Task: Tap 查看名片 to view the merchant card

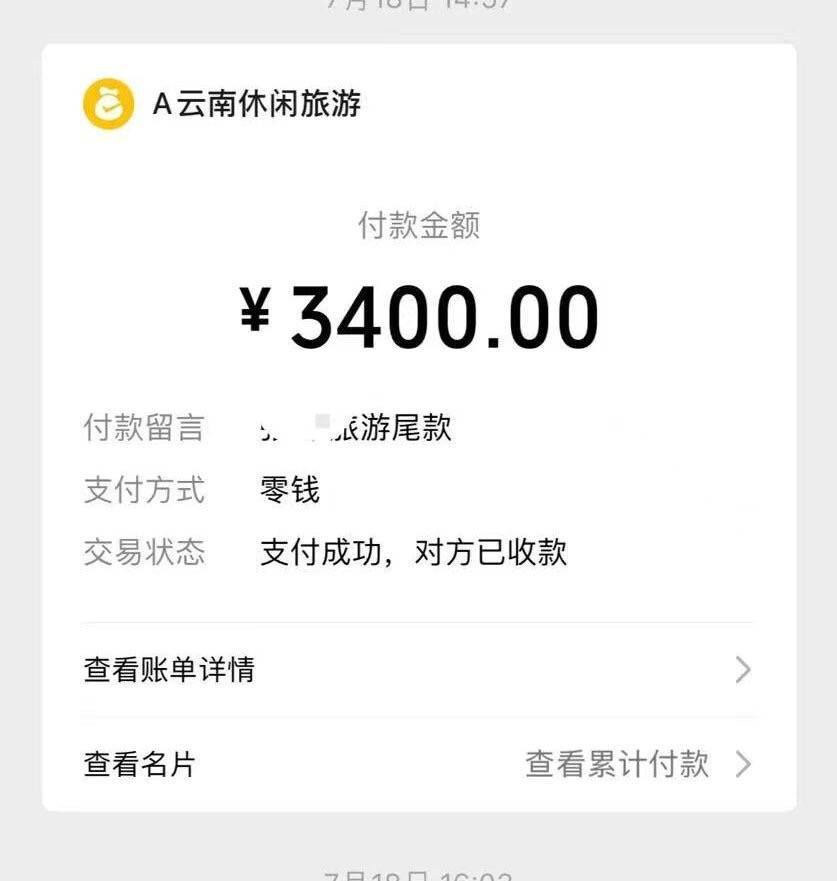Action: pyautogui.click(x=140, y=765)
